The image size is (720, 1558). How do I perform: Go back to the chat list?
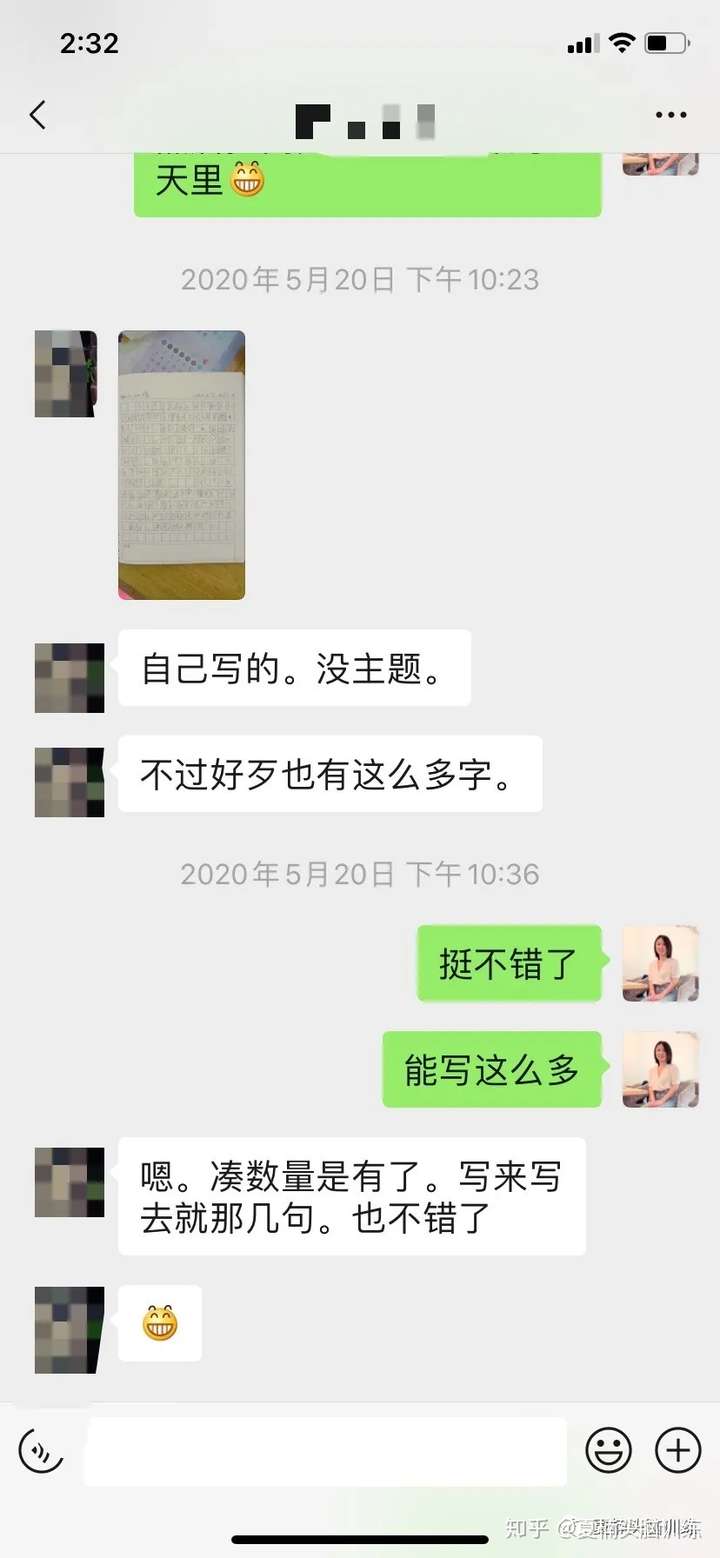38,115
